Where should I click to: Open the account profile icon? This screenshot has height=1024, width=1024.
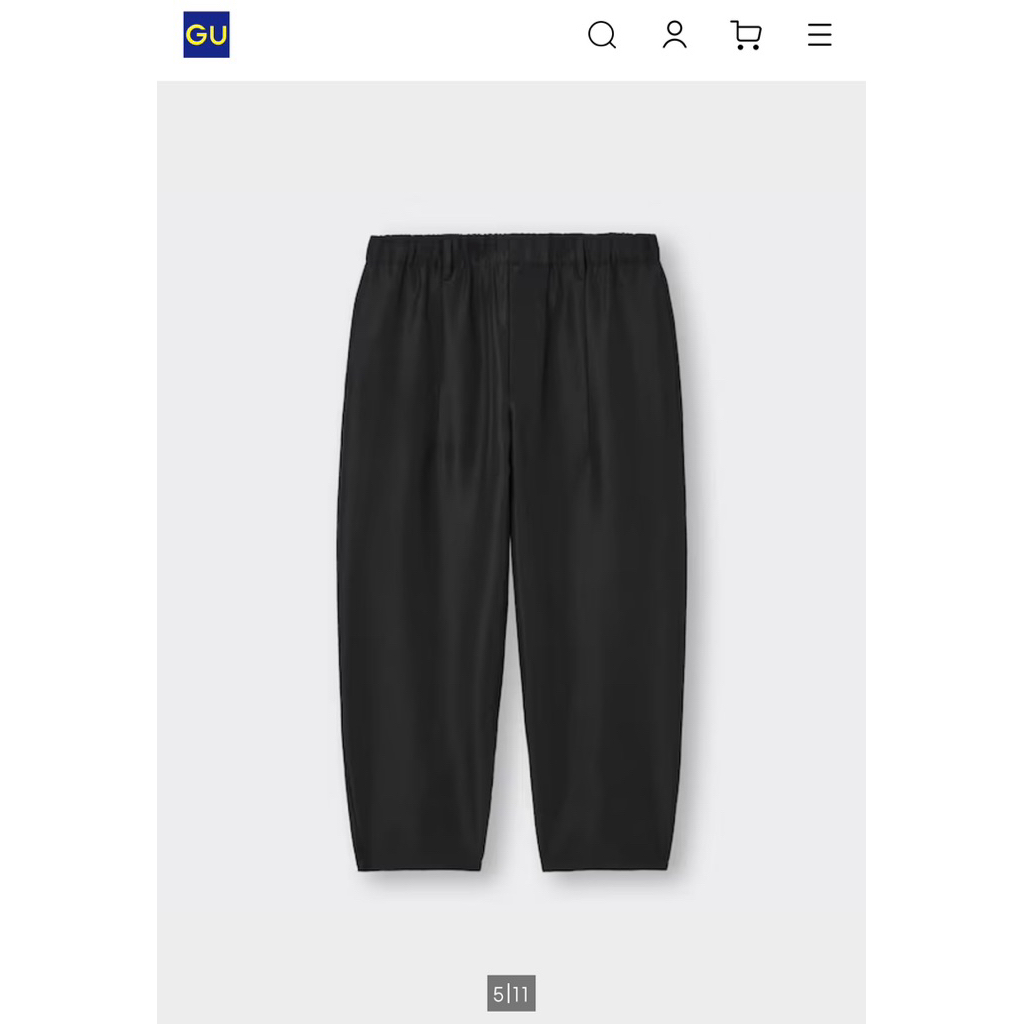tap(674, 35)
